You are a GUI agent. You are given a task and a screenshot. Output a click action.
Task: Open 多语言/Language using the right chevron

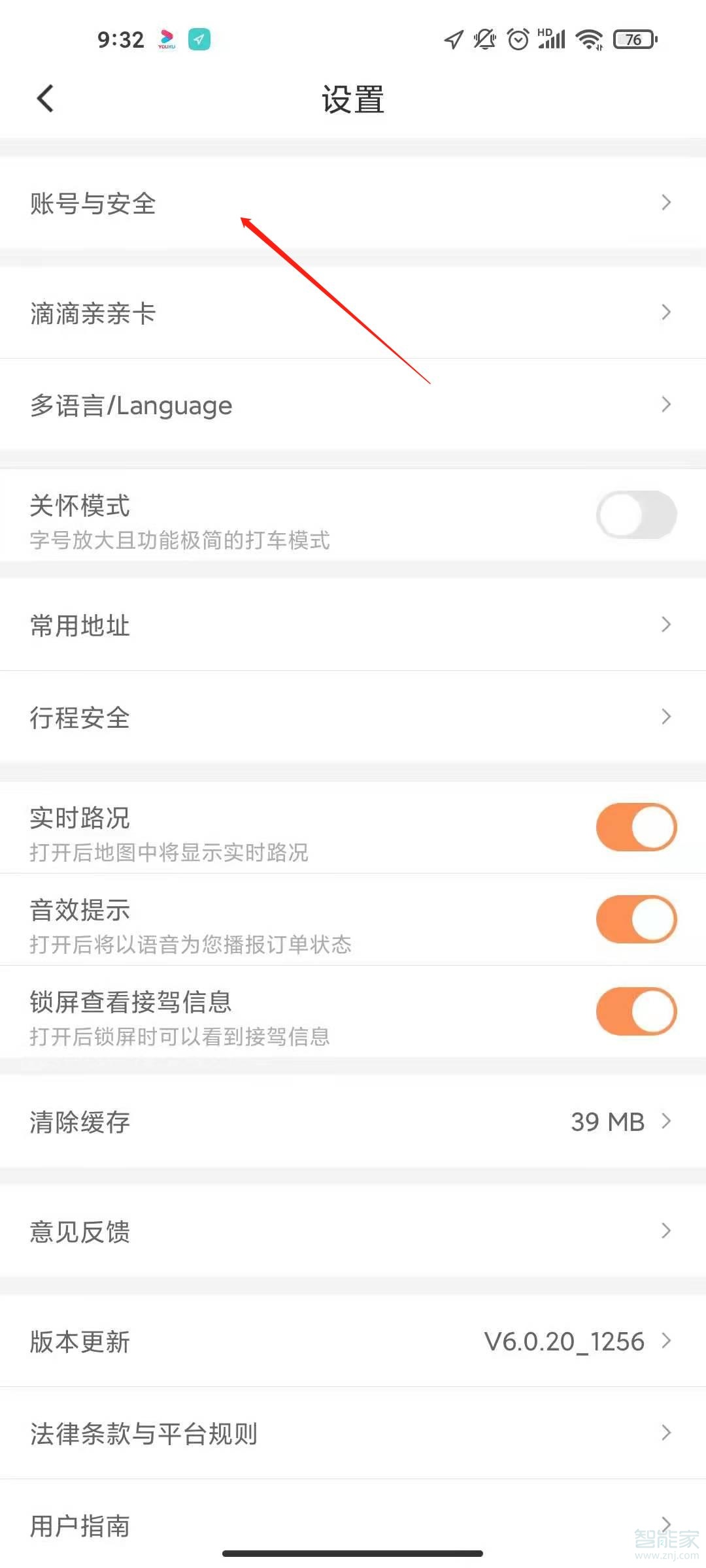665,405
